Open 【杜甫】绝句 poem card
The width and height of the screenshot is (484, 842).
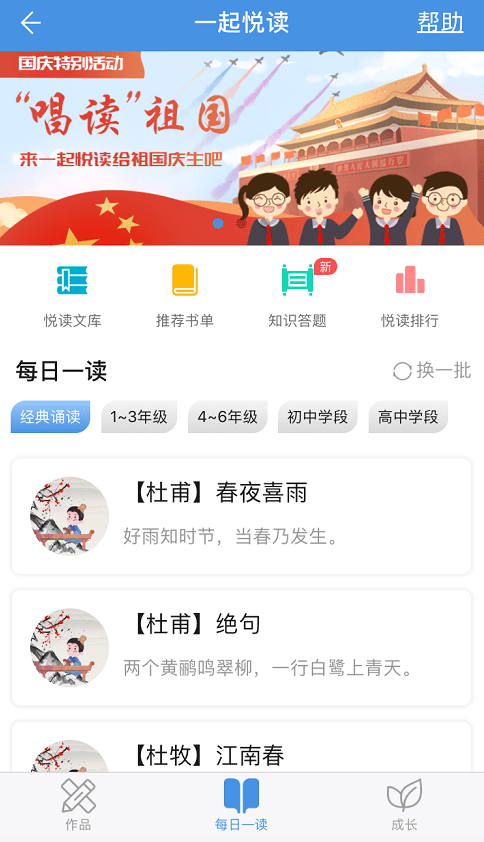click(242, 648)
